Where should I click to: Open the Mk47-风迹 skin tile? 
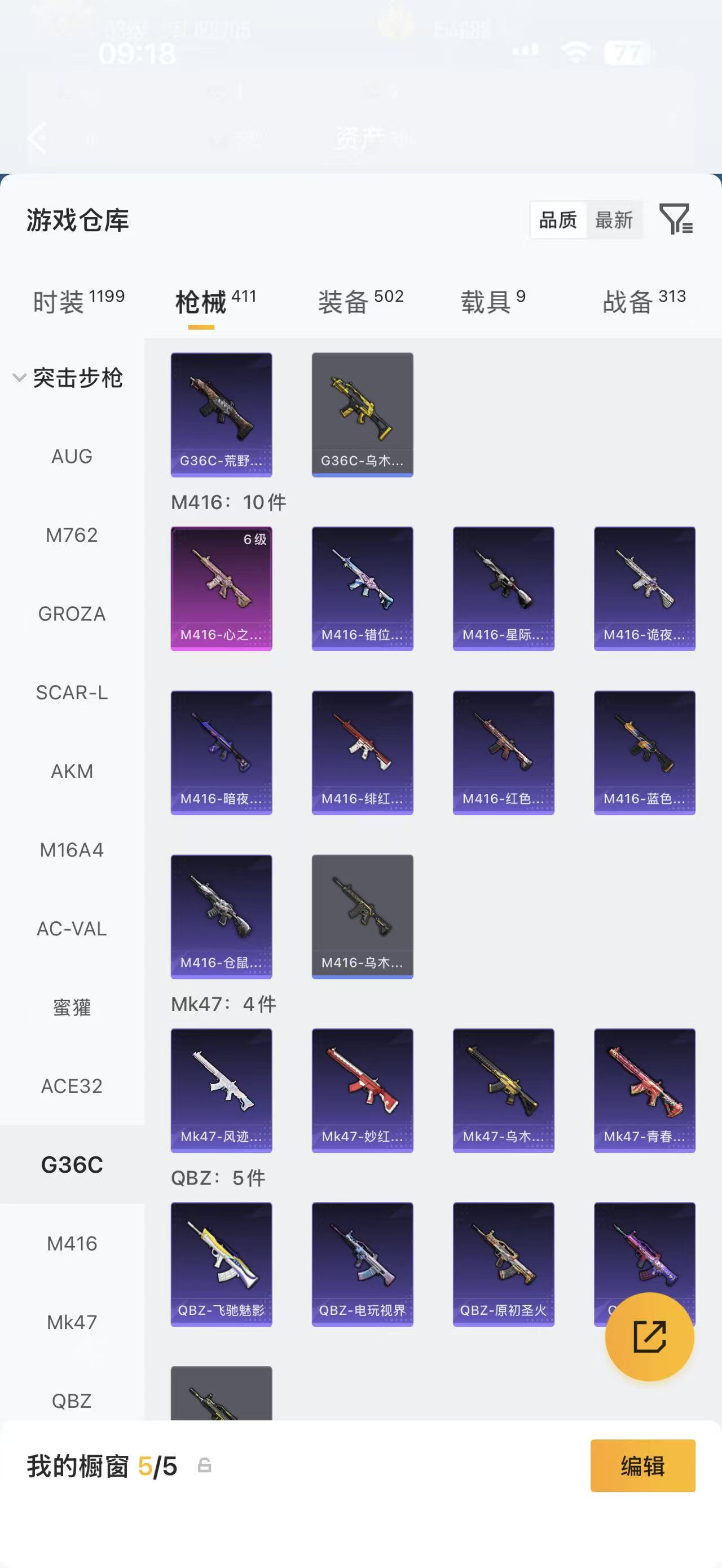[221, 1090]
